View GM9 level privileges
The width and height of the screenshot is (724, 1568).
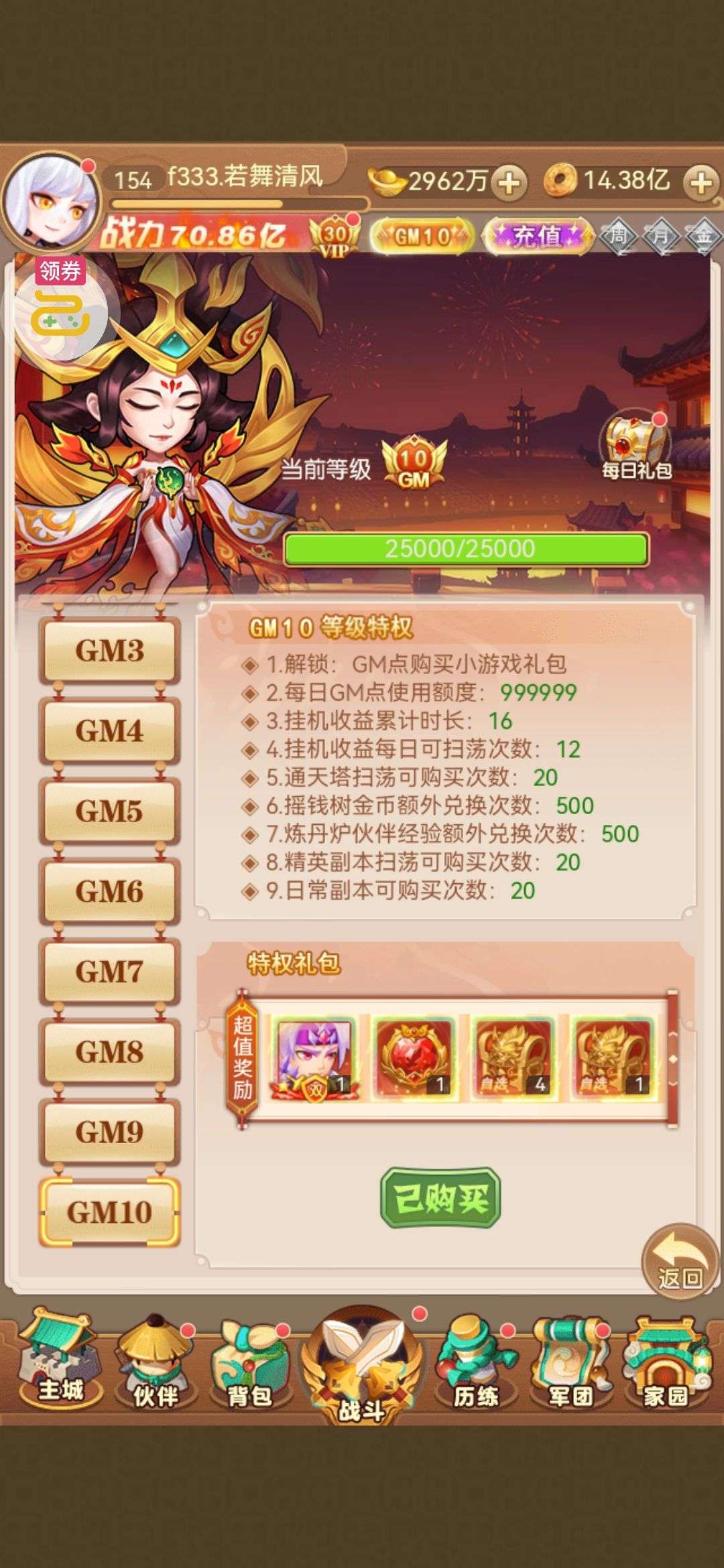[x=109, y=1132]
